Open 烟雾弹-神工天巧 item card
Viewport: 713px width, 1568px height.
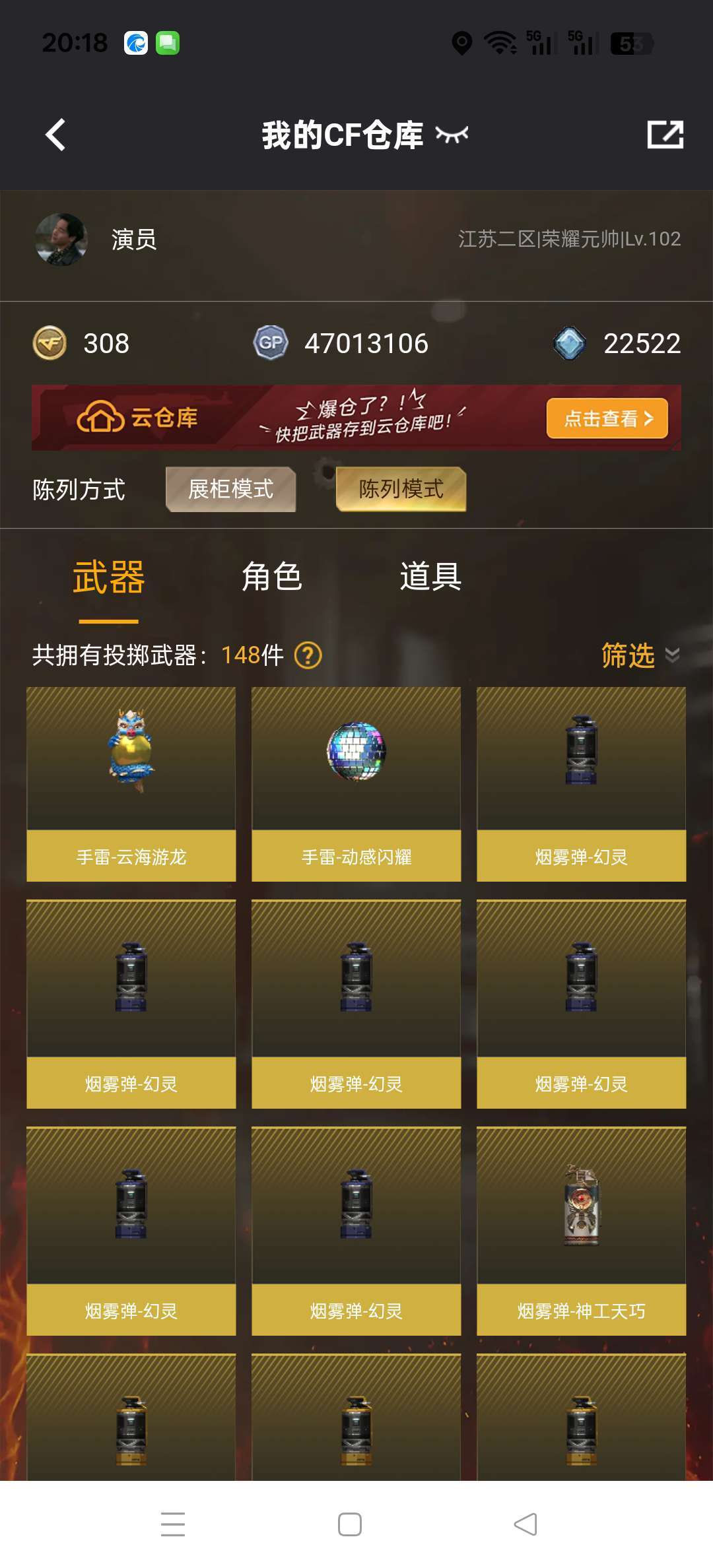point(581,1231)
